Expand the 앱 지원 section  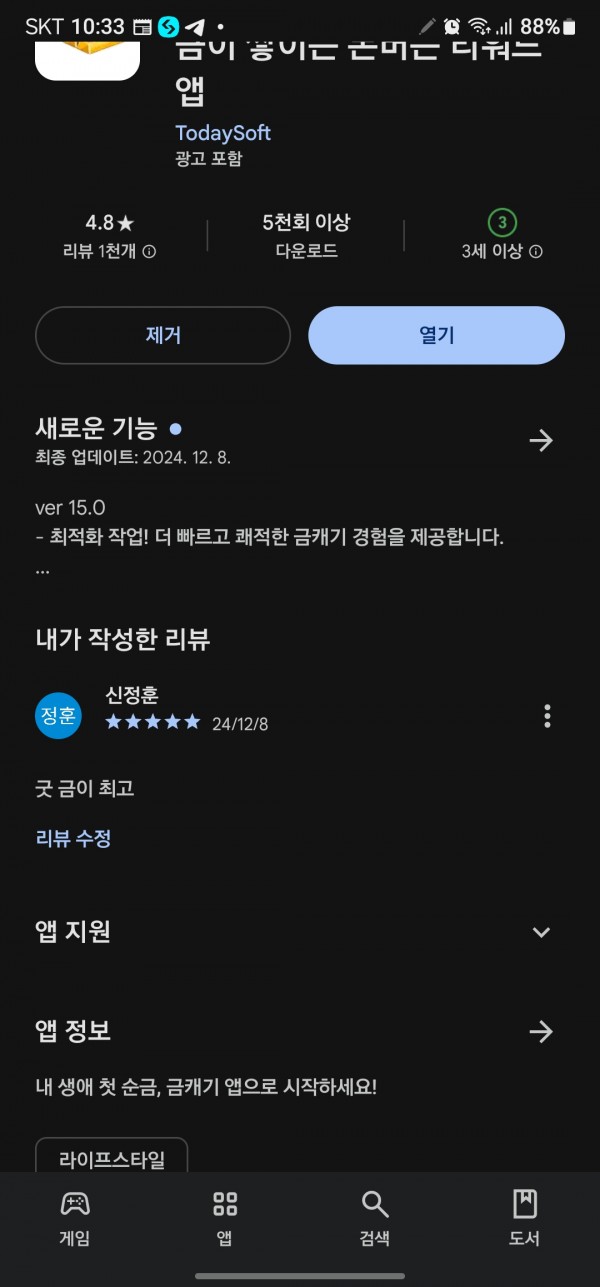[x=541, y=932]
